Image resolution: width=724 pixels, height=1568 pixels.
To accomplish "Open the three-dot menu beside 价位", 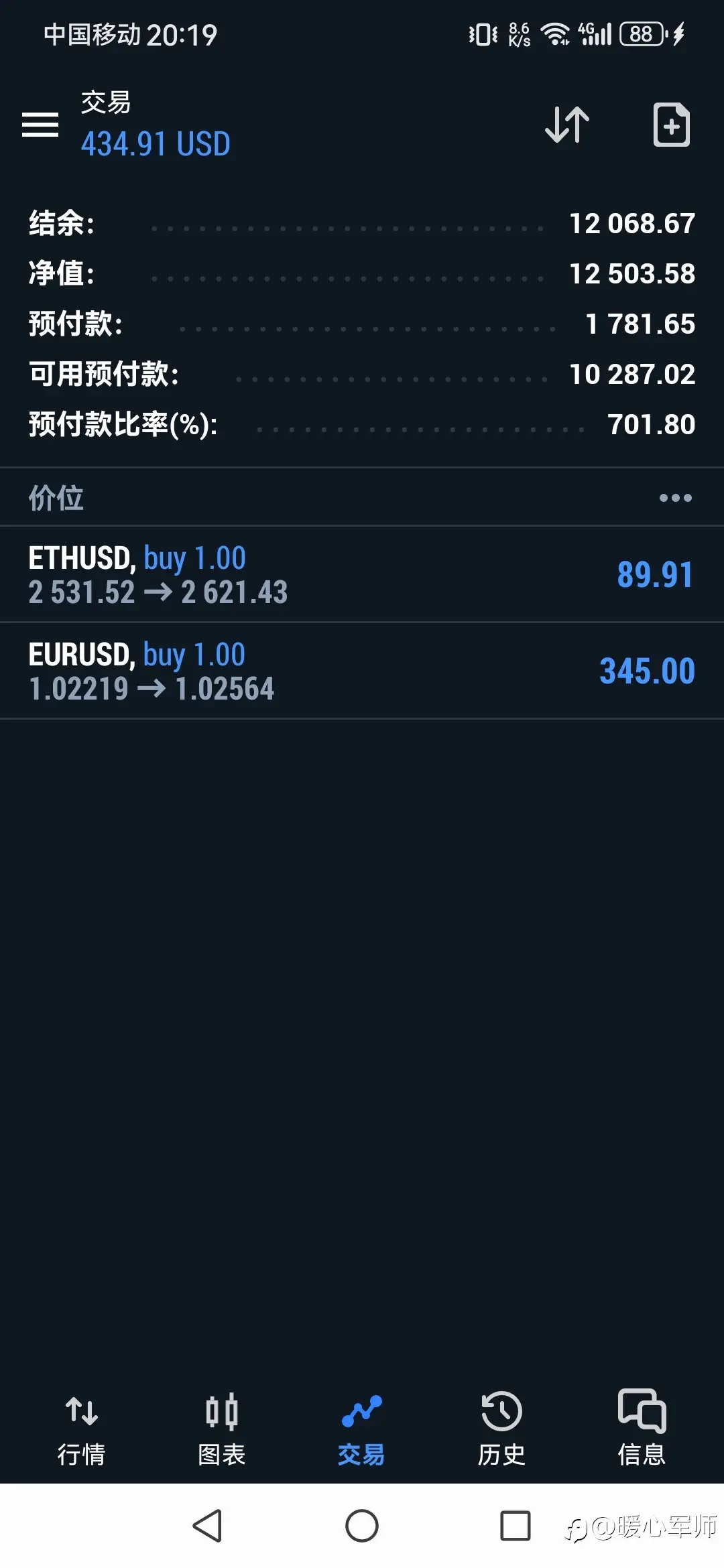I will 675,498.
